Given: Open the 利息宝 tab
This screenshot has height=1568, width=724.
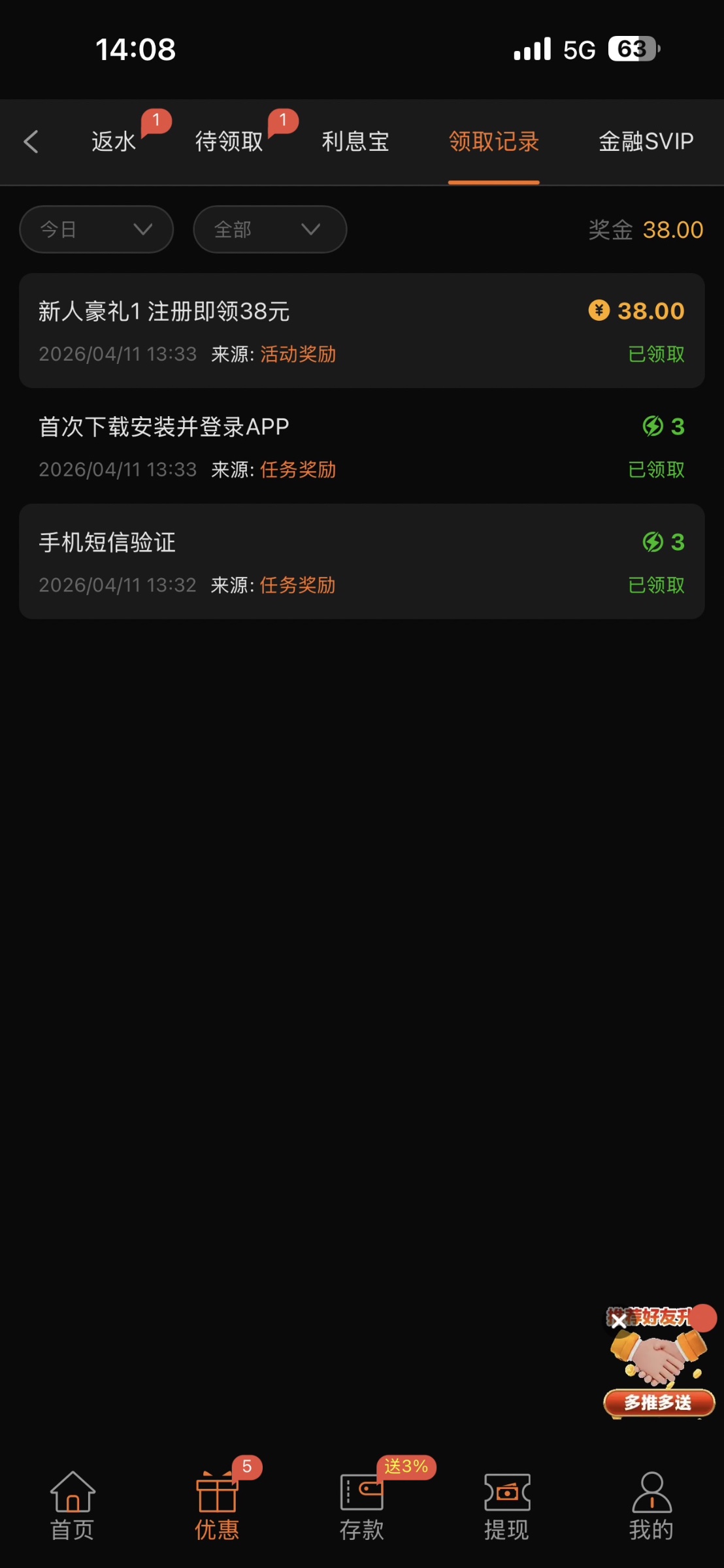Looking at the screenshot, I should [x=355, y=141].
